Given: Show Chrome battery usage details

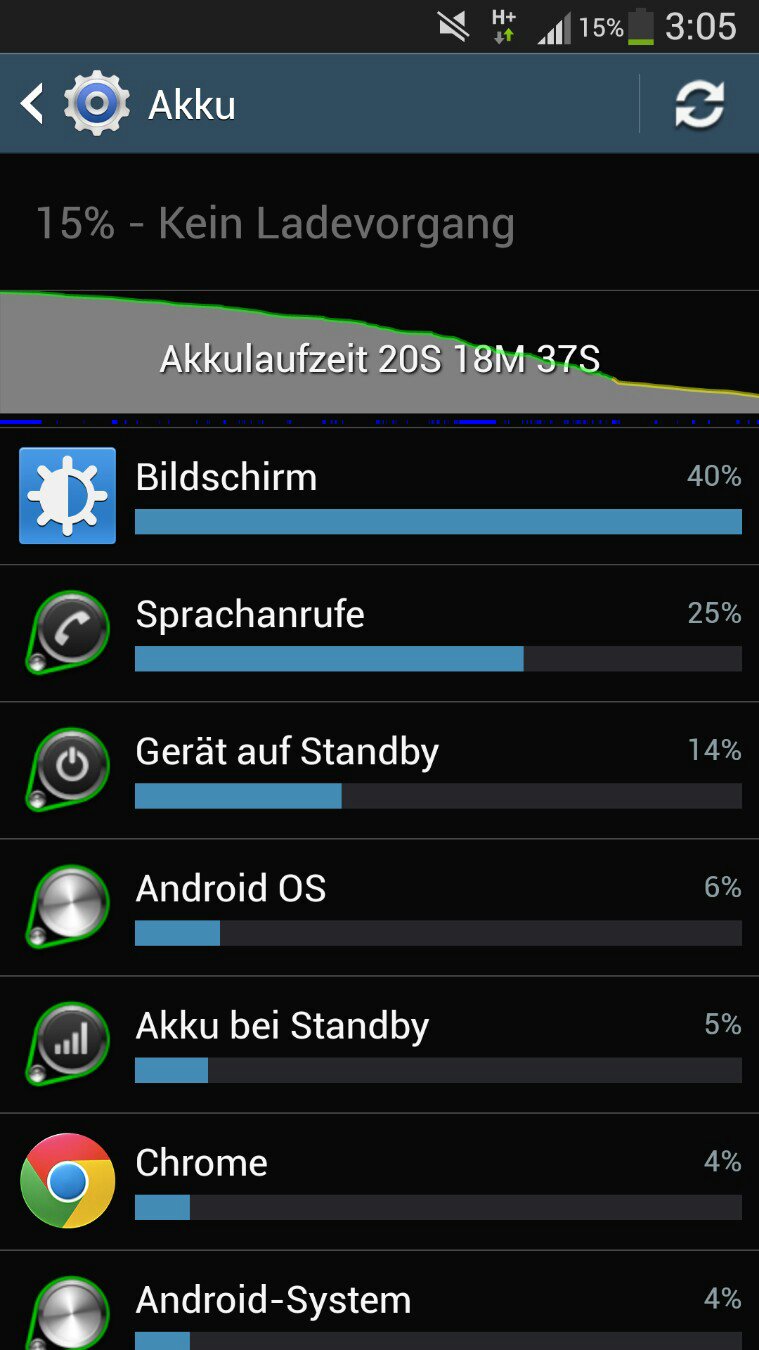Looking at the screenshot, I should (x=379, y=1181).
